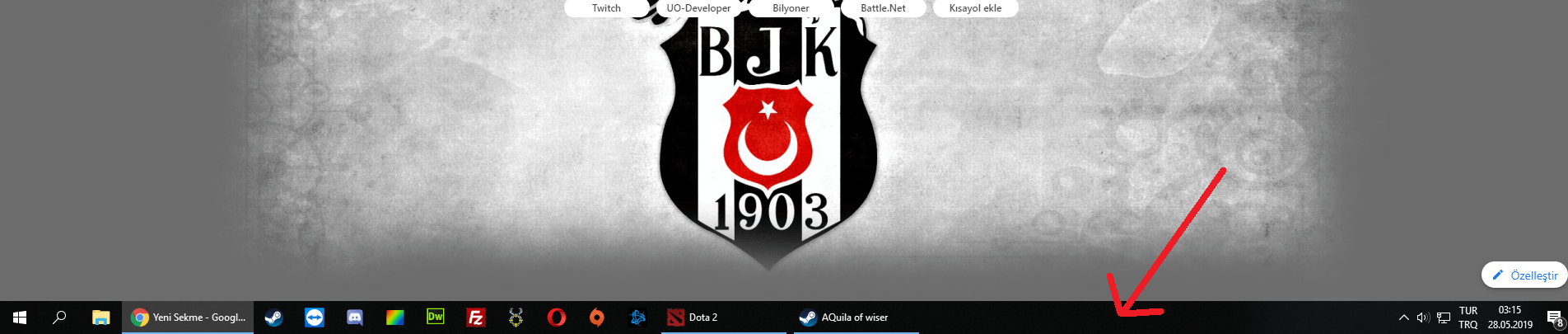1568x334 pixels.
Task: Switch to the Yeni Sekme Chrome window
Action: pos(189,318)
